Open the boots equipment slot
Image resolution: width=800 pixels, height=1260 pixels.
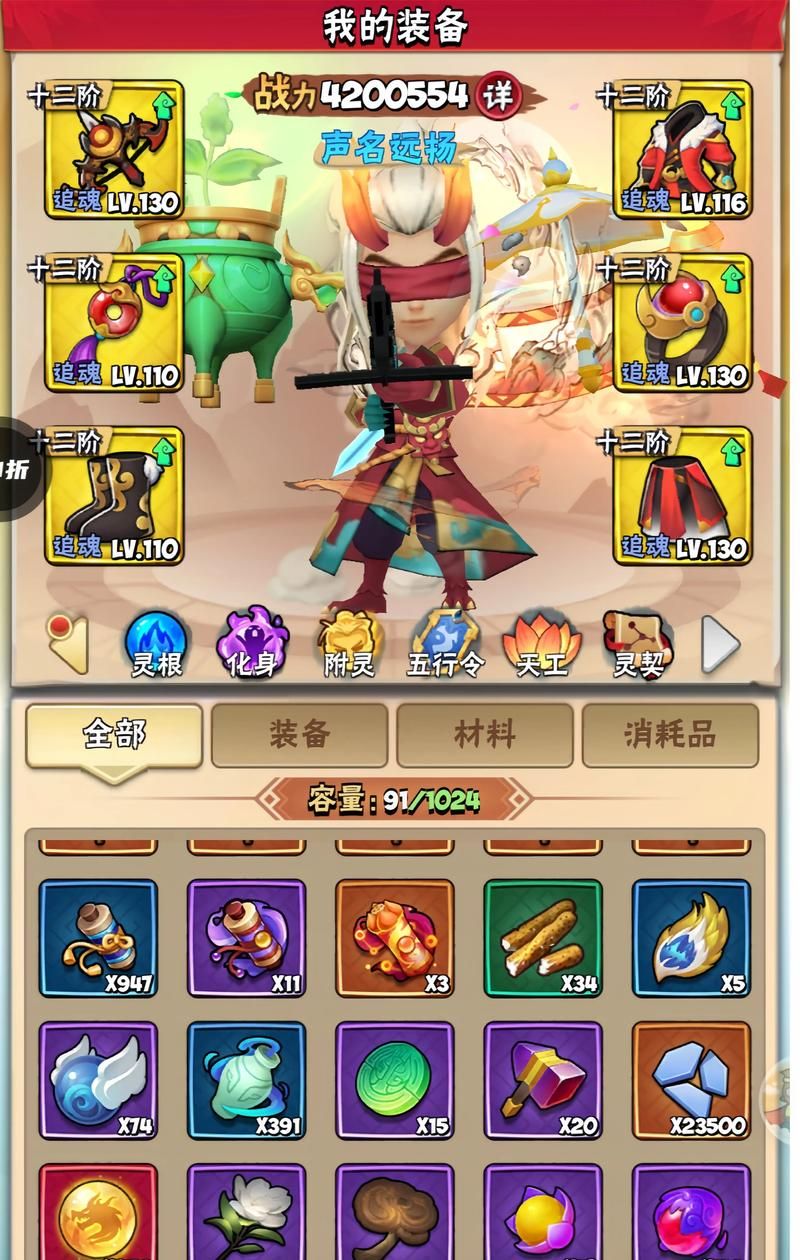(x=114, y=496)
